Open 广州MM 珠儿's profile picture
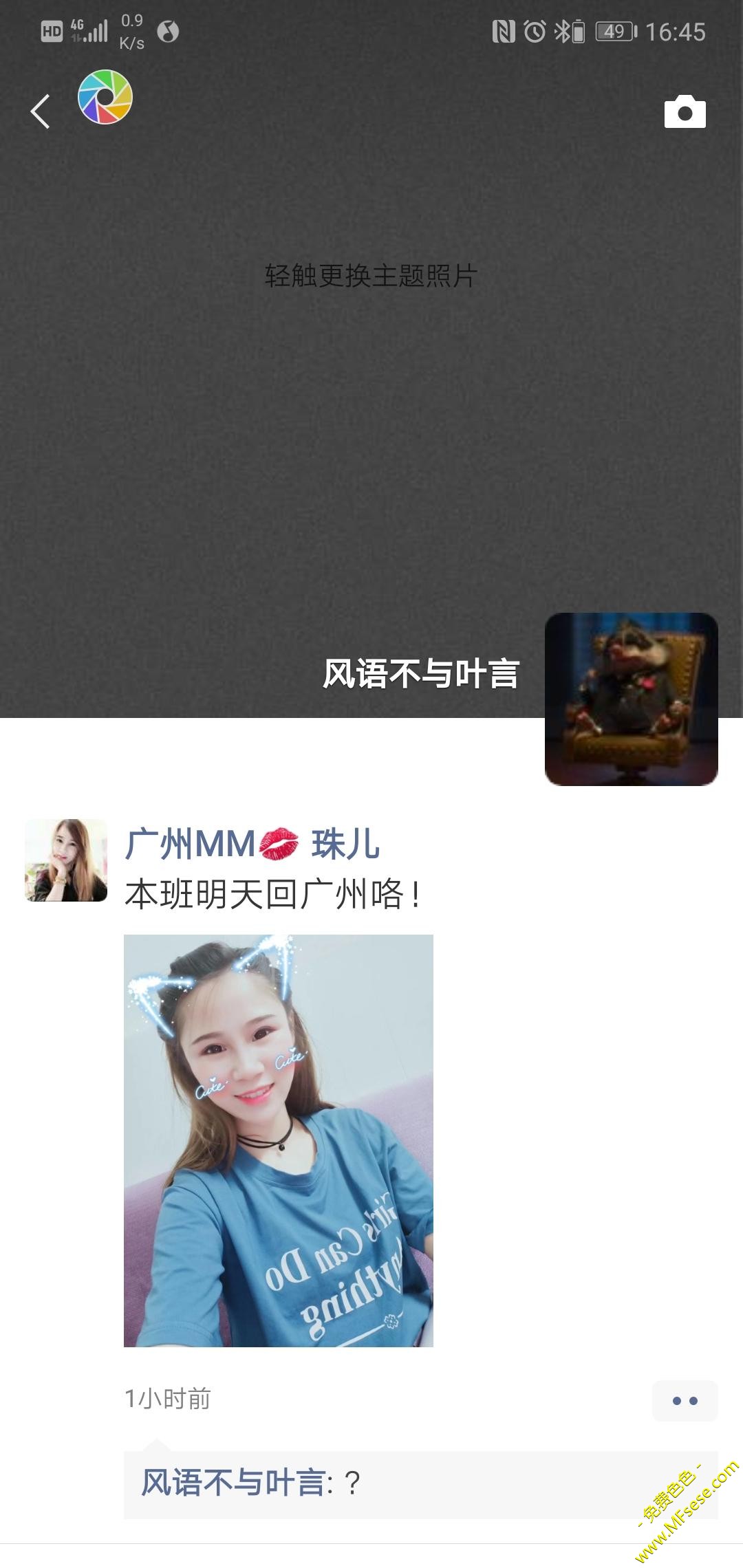743x1568 pixels. (x=66, y=860)
